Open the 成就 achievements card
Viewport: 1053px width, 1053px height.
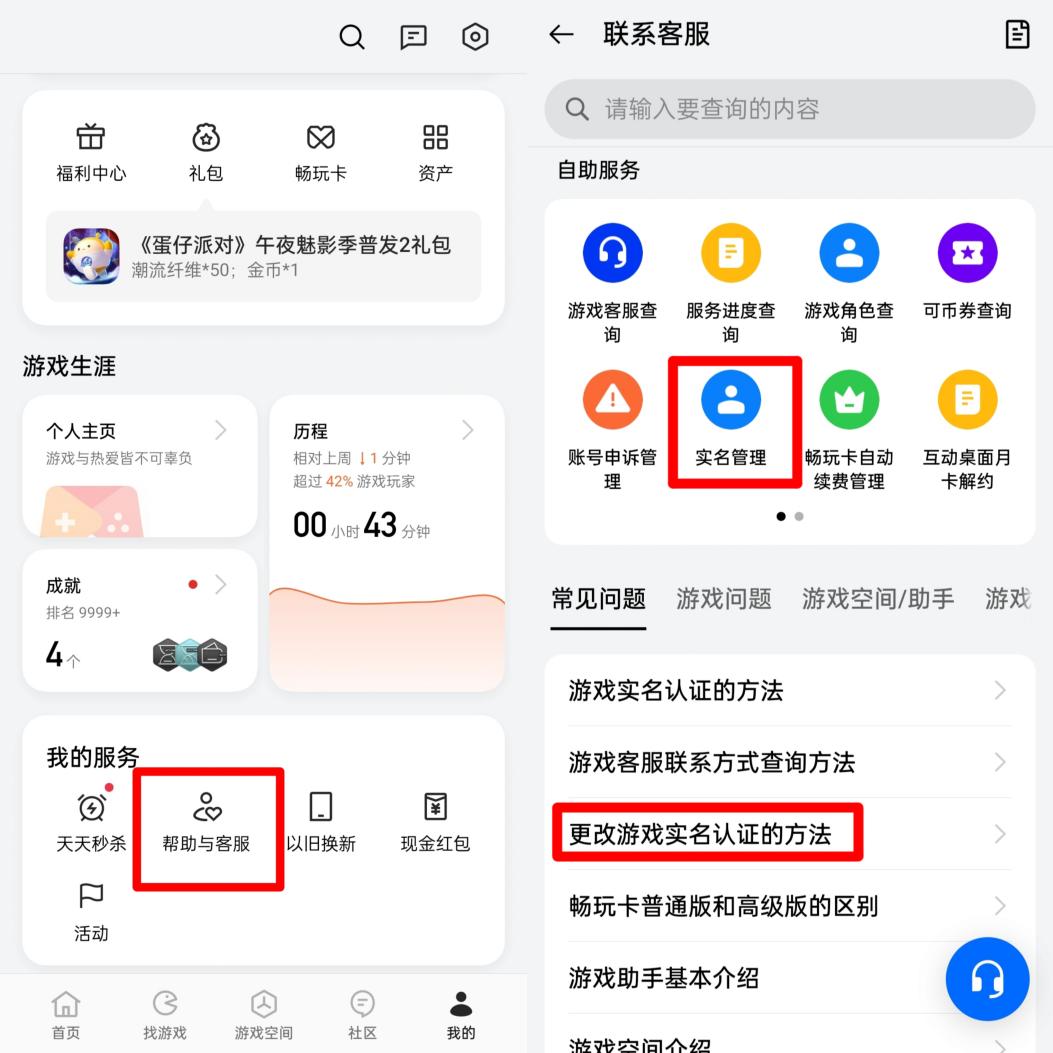139,620
